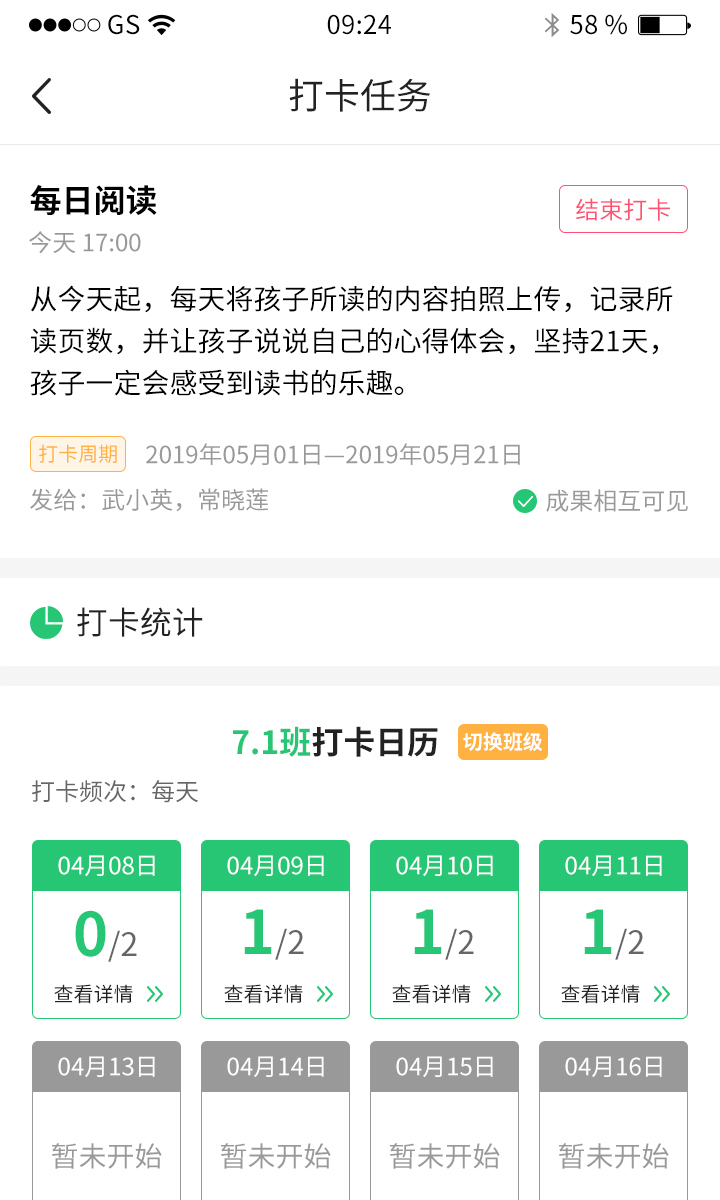
Task: Select the 04月11日 check-in card
Action: [613, 928]
